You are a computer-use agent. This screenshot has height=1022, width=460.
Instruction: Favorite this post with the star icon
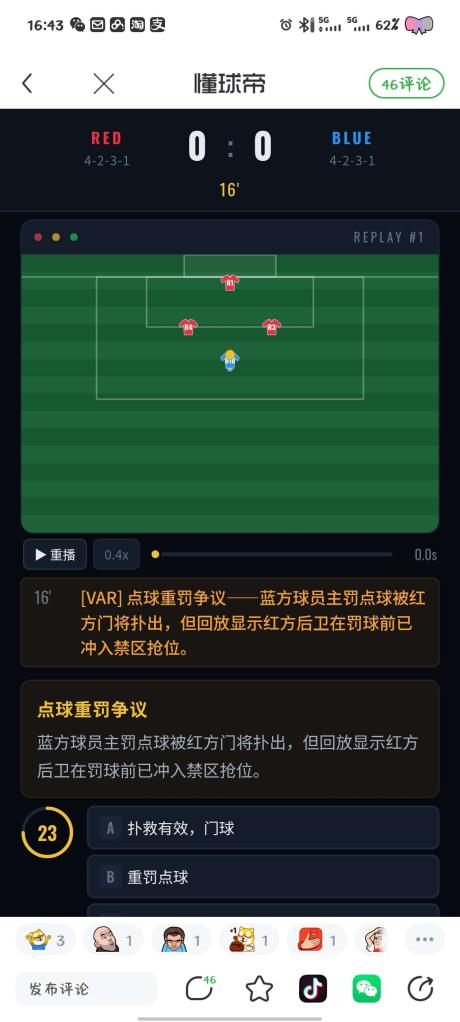(x=259, y=989)
